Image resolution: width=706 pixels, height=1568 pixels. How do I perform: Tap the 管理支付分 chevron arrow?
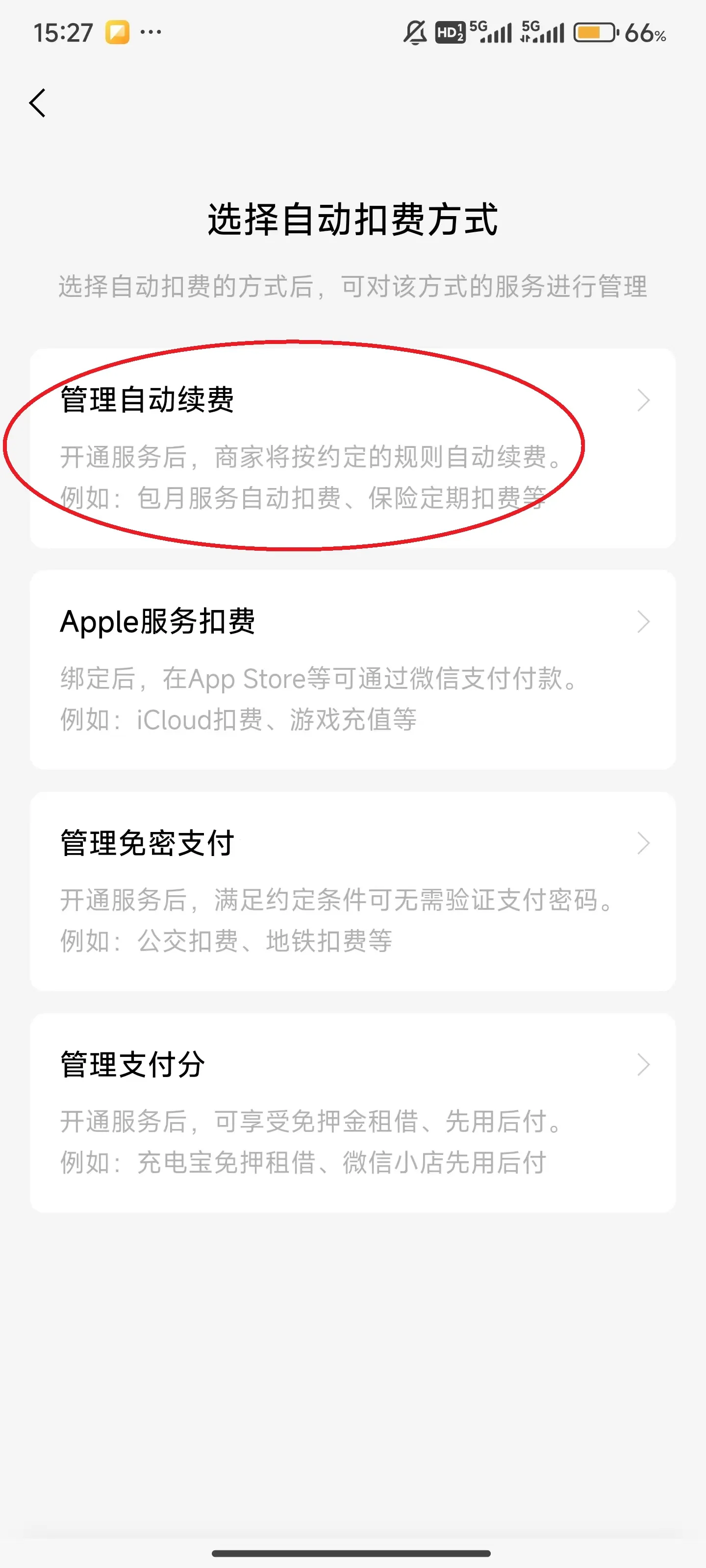[x=644, y=1064]
